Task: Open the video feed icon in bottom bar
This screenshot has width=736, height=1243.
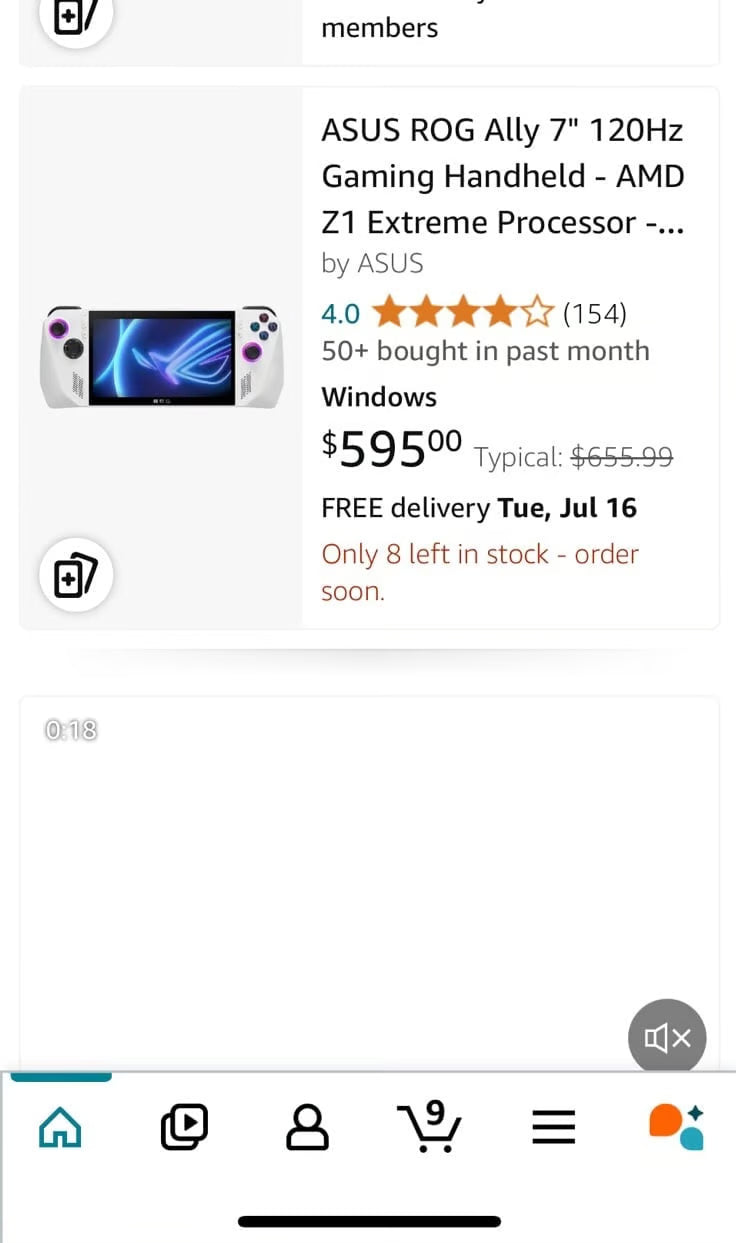Action: point(184,1127)
